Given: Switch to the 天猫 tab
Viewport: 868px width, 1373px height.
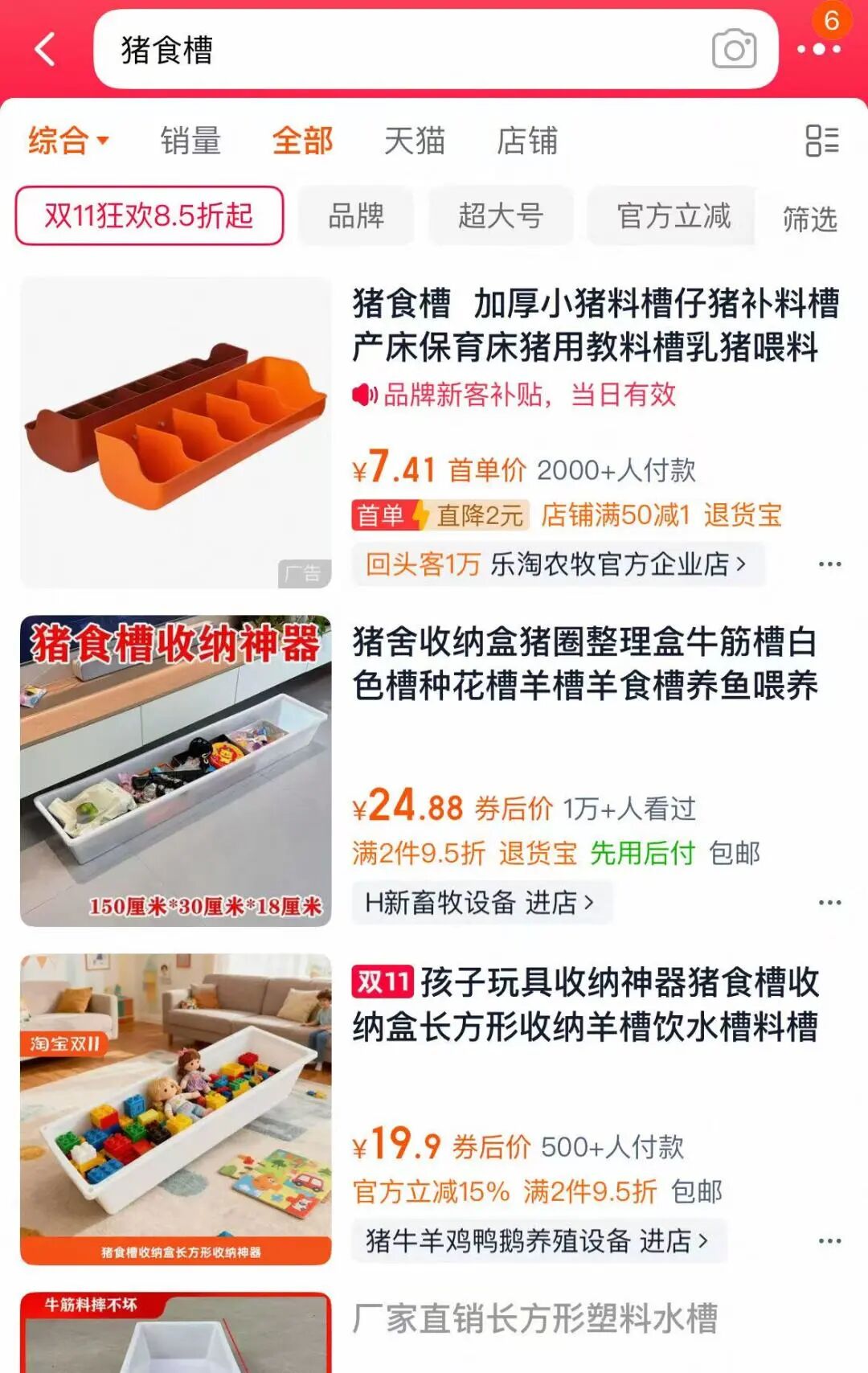Looking at the screenshot, I should pos(414,140).
